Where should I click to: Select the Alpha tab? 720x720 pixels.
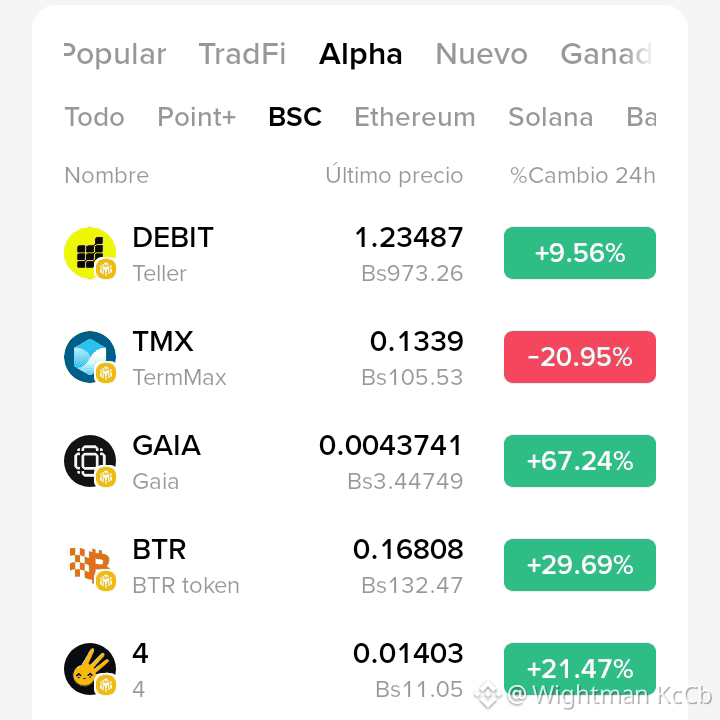coord(360,54)
